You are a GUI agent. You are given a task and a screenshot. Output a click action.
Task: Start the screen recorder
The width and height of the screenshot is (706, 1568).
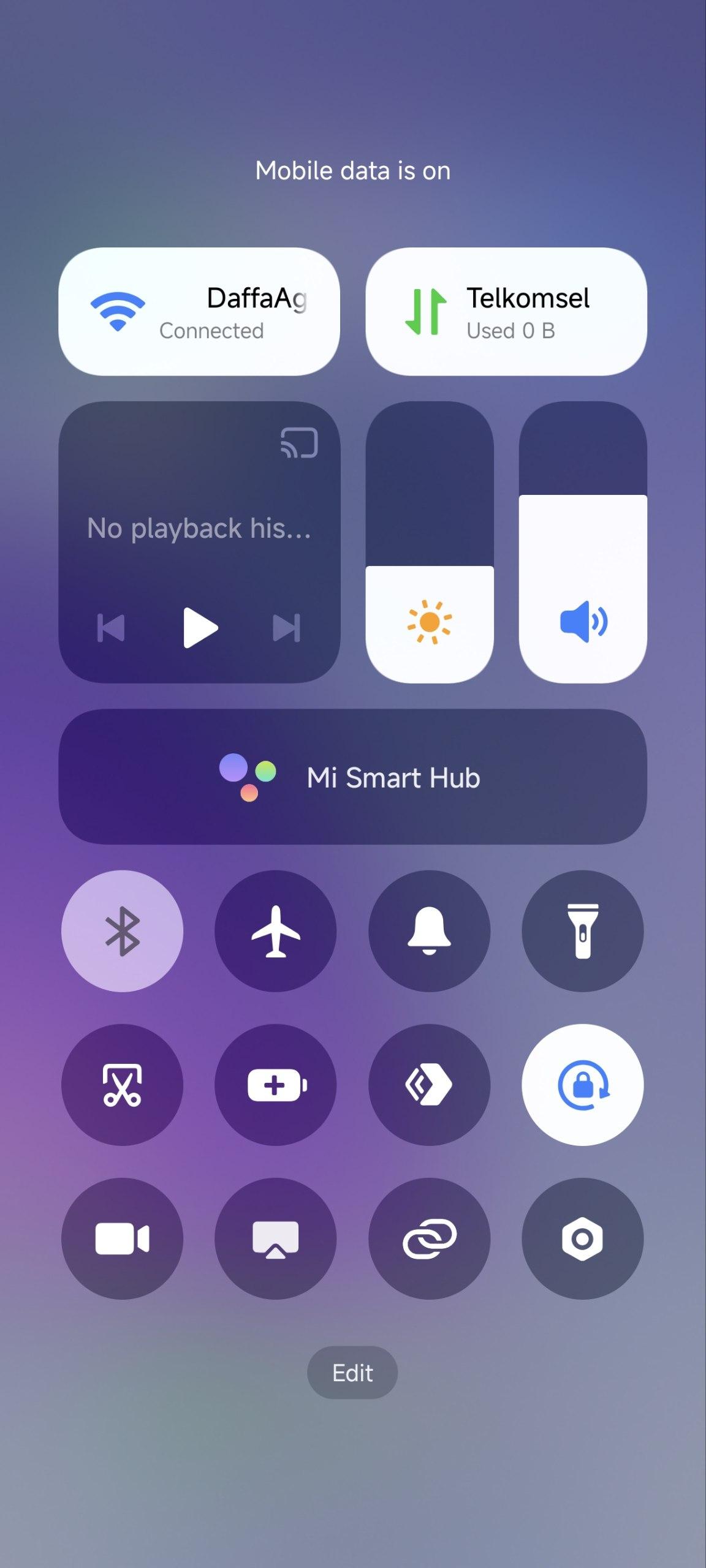pos(122,1238)
